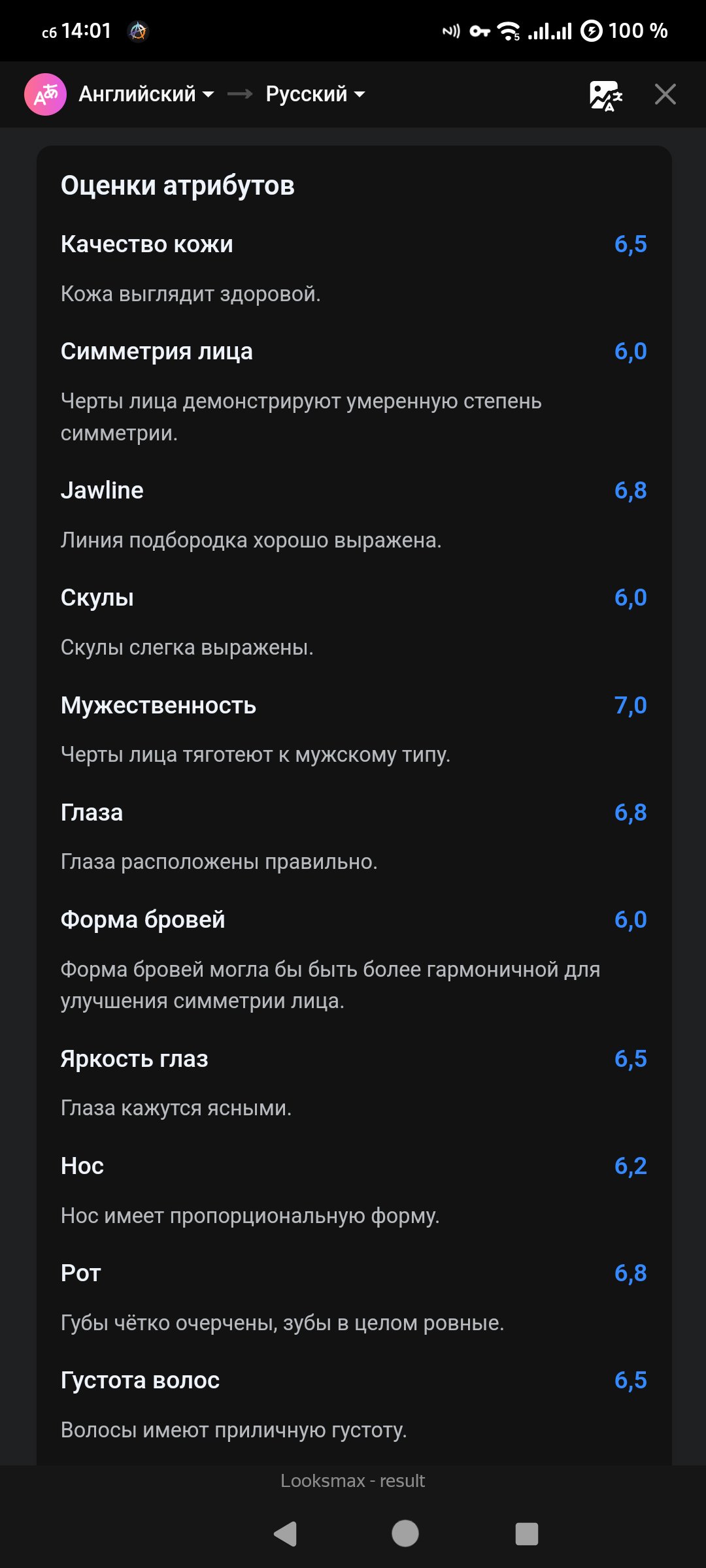Open recent apps with the square button

(x=526, y=1533)
